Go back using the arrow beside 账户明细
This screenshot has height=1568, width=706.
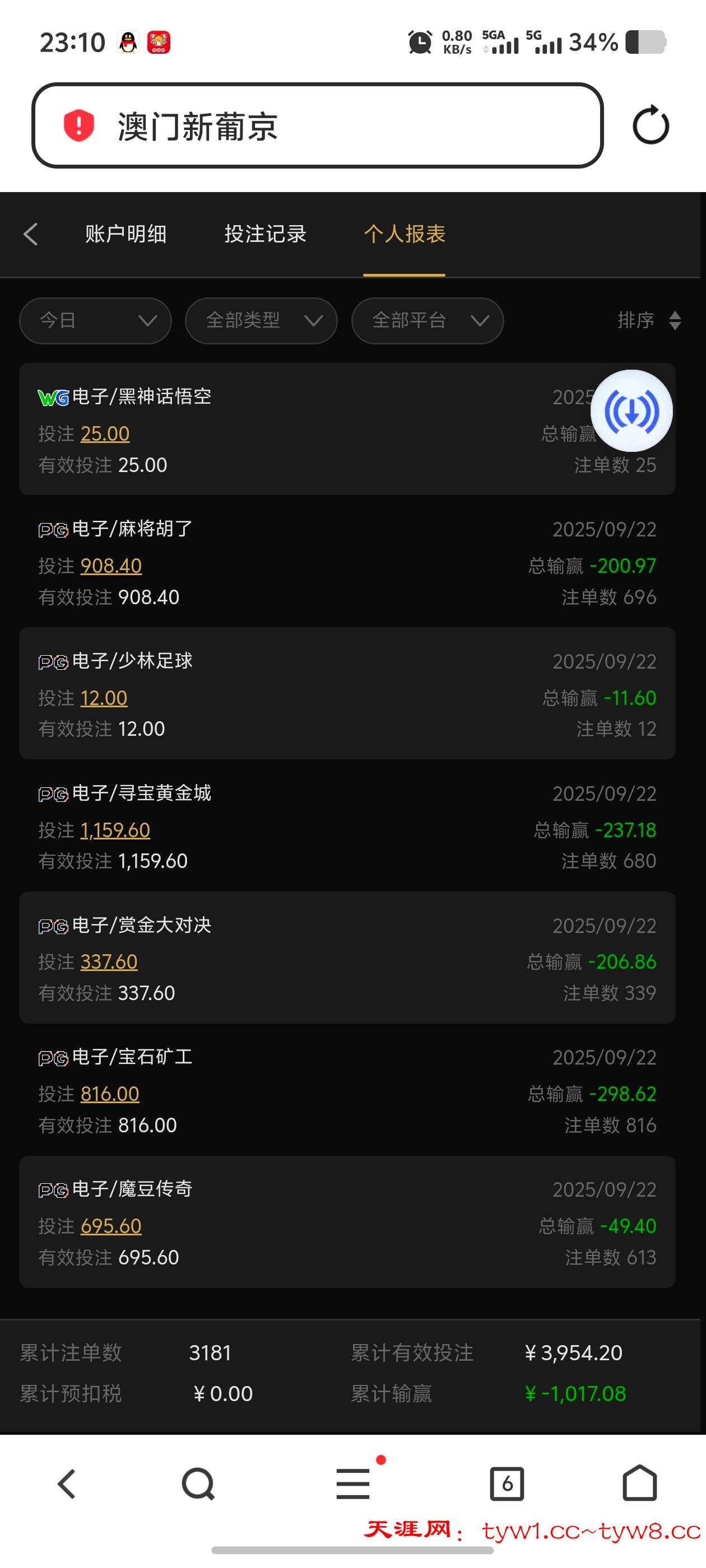(x=30, y=234)
